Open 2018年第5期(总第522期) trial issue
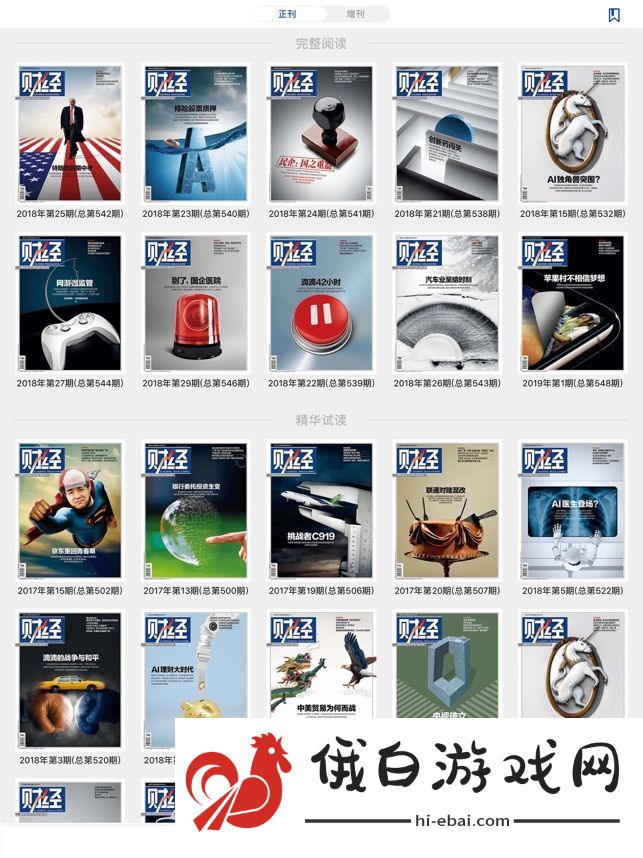This screenshot has height=858, width=643. tap(572, 511)
